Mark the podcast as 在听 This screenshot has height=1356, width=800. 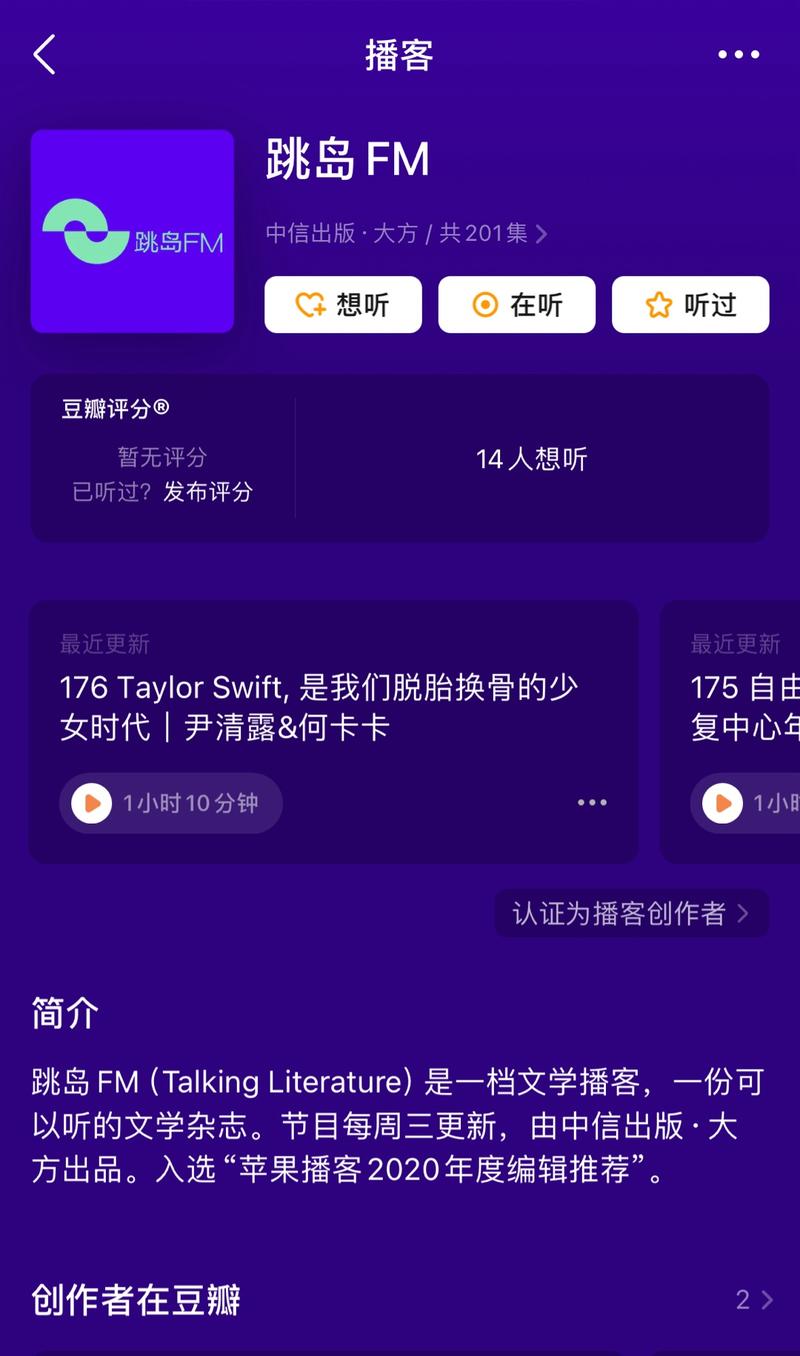click(517, 305)
